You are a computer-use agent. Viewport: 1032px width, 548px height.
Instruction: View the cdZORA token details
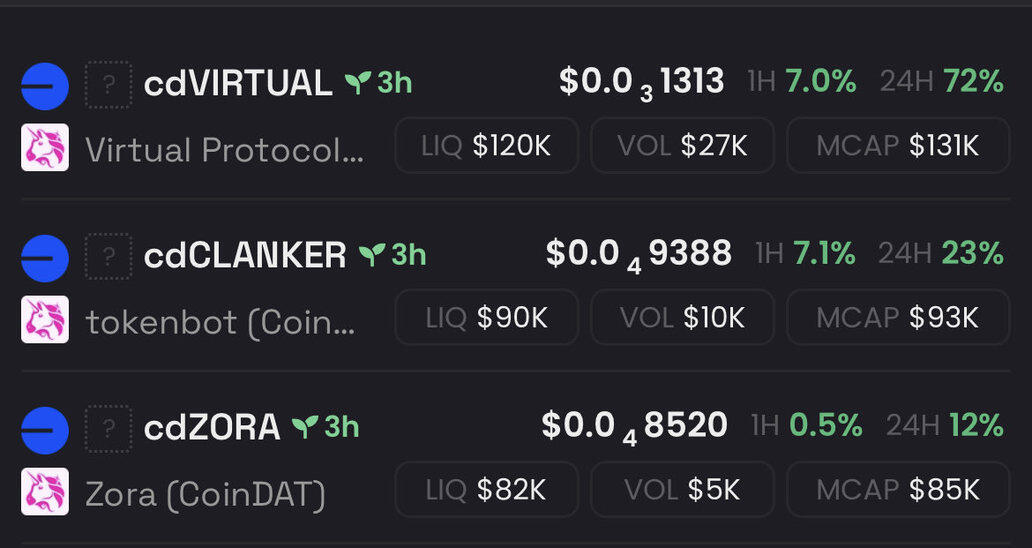click(x=212, y=428)
